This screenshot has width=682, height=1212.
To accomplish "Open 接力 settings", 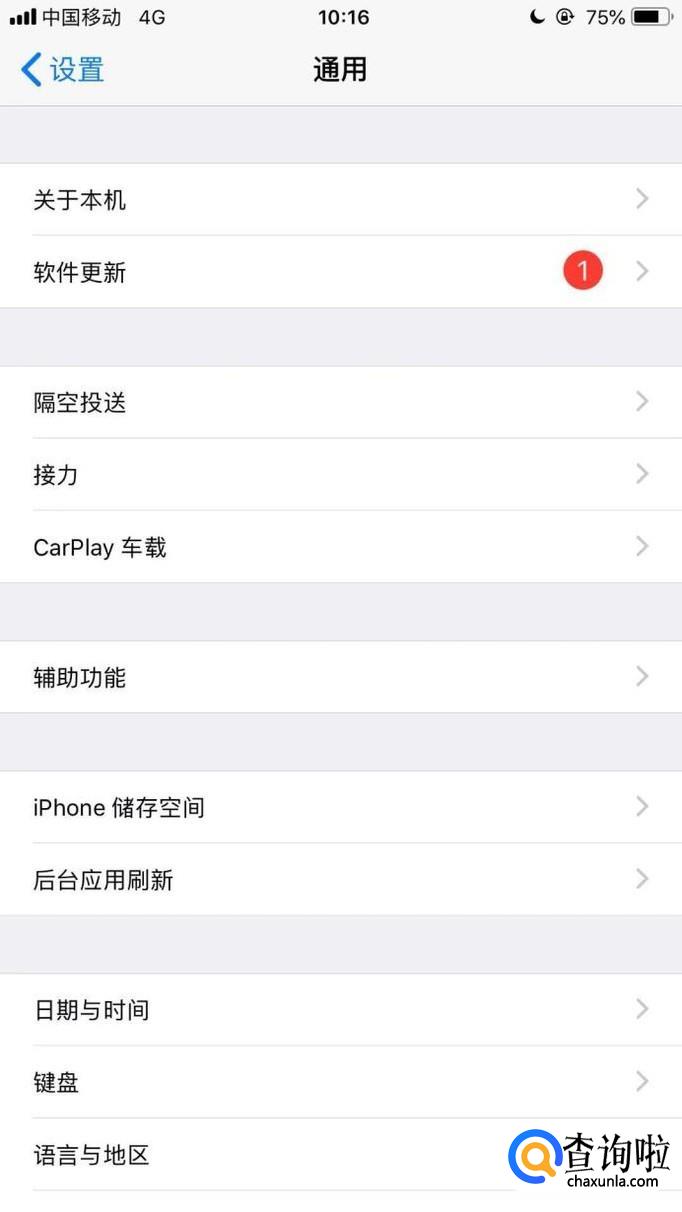I will [341, 474].
